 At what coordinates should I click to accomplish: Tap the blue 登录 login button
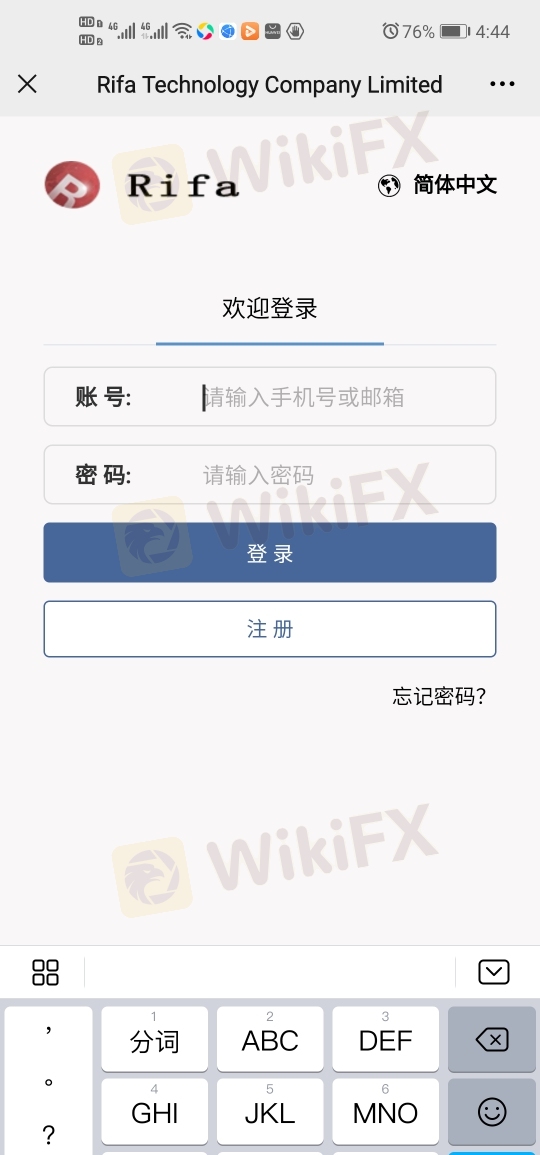point(270,552)
